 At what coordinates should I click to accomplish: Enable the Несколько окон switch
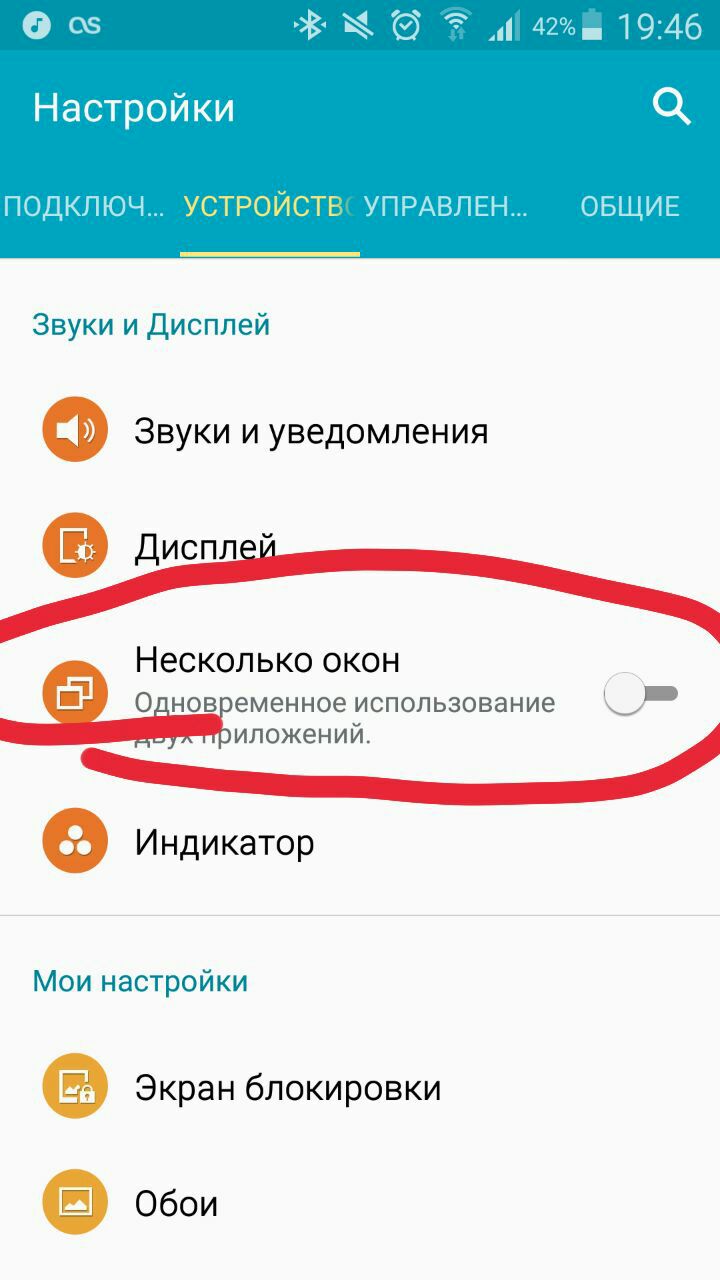coord(642,693)
